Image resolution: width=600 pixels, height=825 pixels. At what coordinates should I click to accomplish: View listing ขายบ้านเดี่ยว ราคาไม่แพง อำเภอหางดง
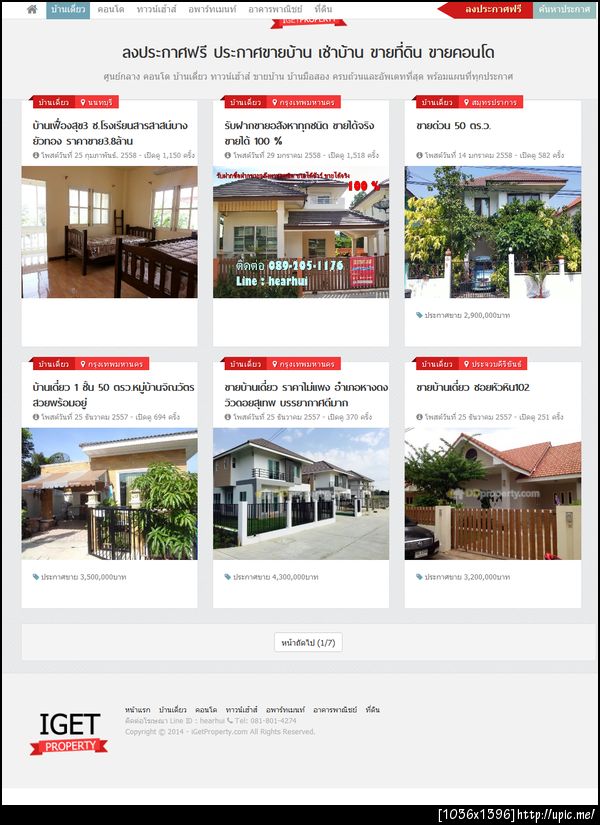tap(305, 394)
